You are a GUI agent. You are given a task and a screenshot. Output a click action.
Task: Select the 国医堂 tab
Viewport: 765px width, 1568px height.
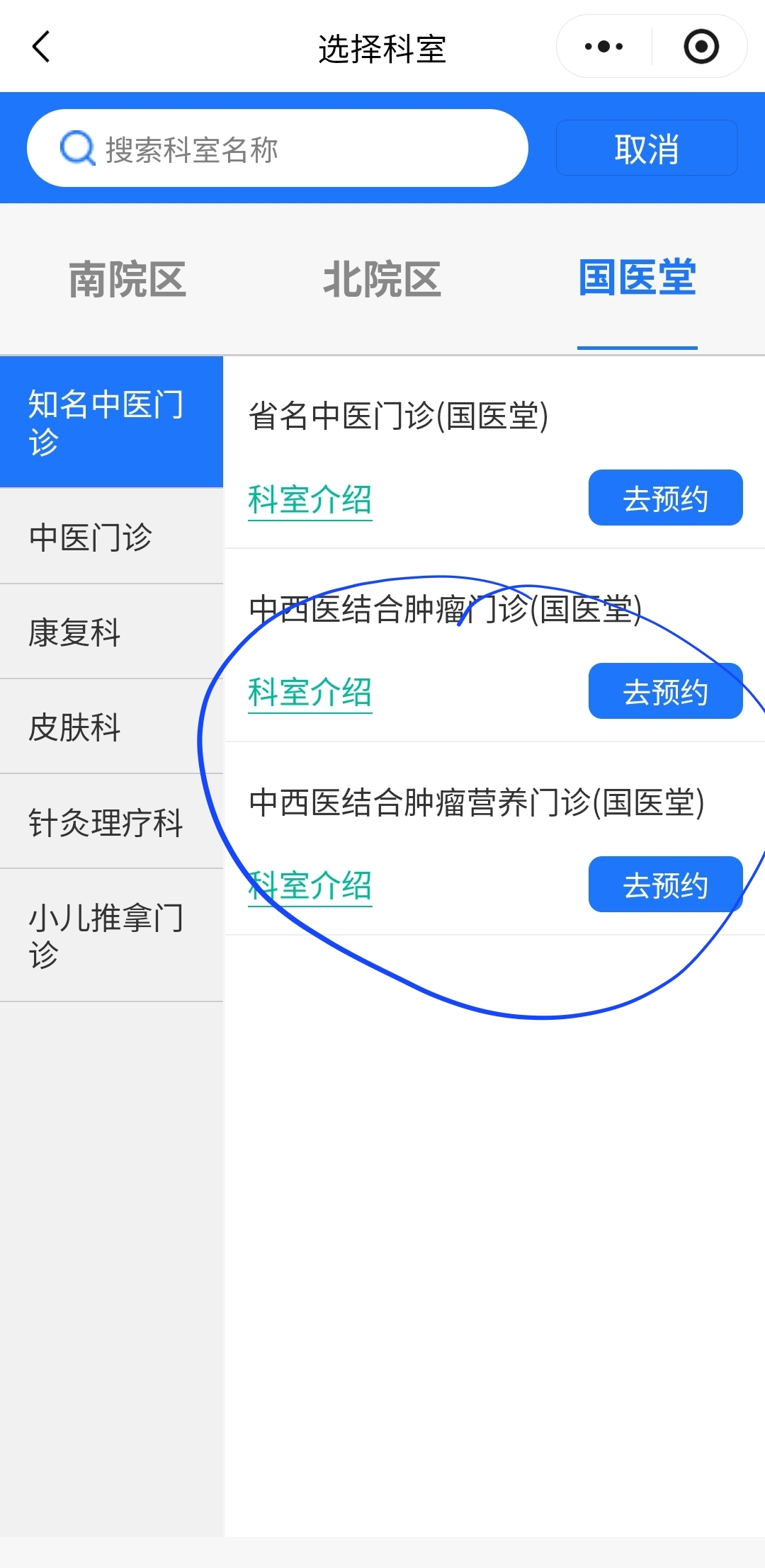coord(637,278)
